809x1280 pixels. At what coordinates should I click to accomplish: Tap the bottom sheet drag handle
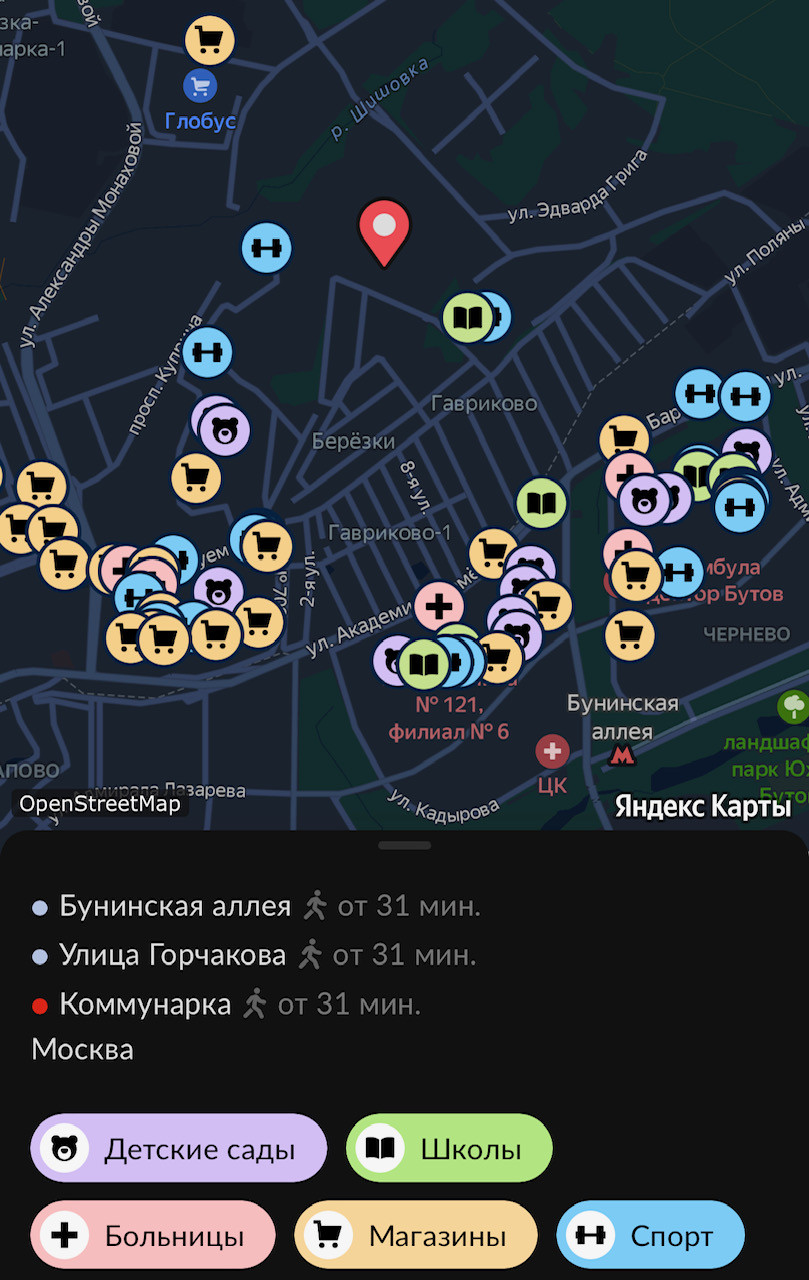[x=404, y=846]
